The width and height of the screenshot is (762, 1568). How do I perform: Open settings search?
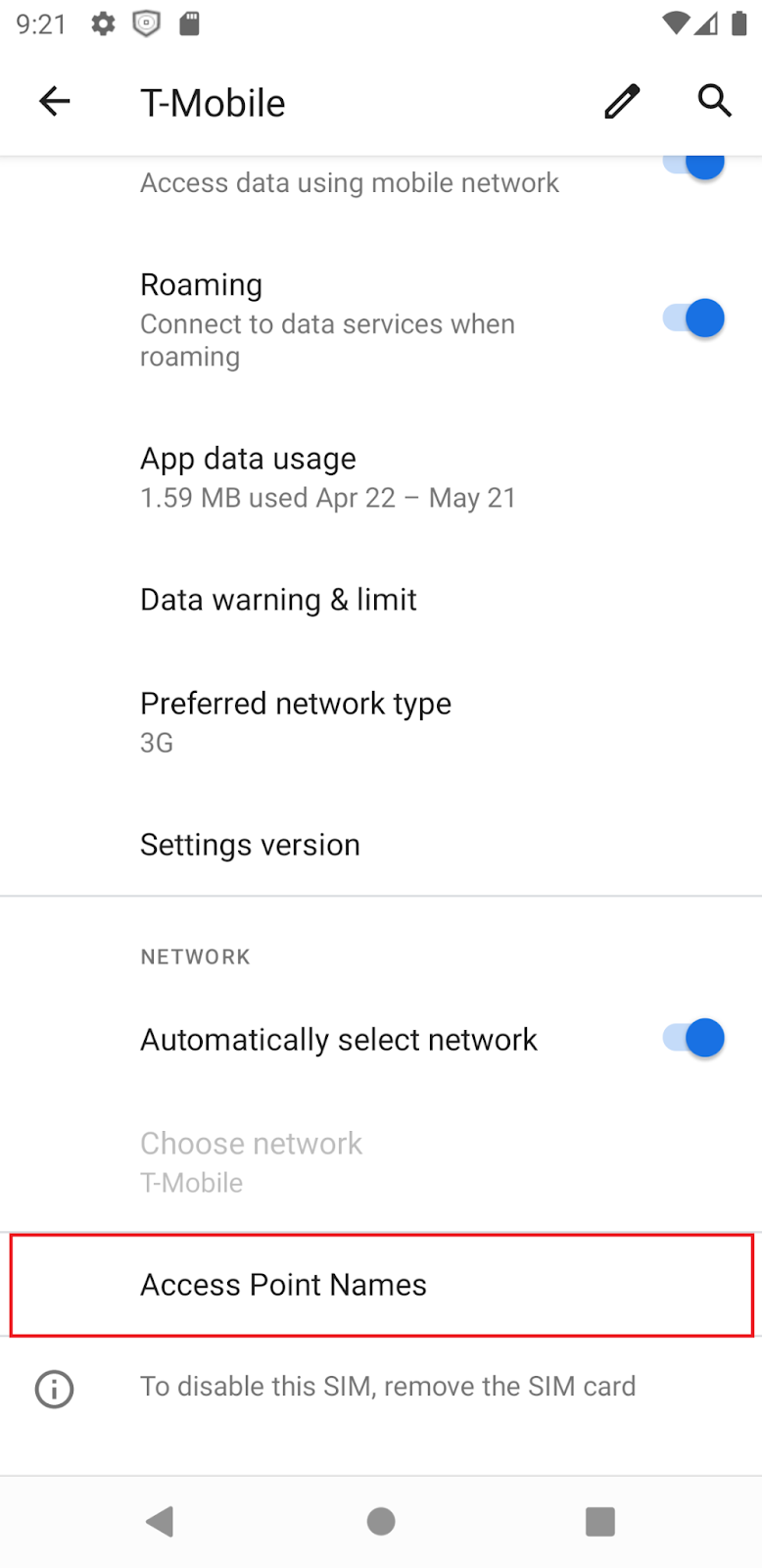pos(714,101)
